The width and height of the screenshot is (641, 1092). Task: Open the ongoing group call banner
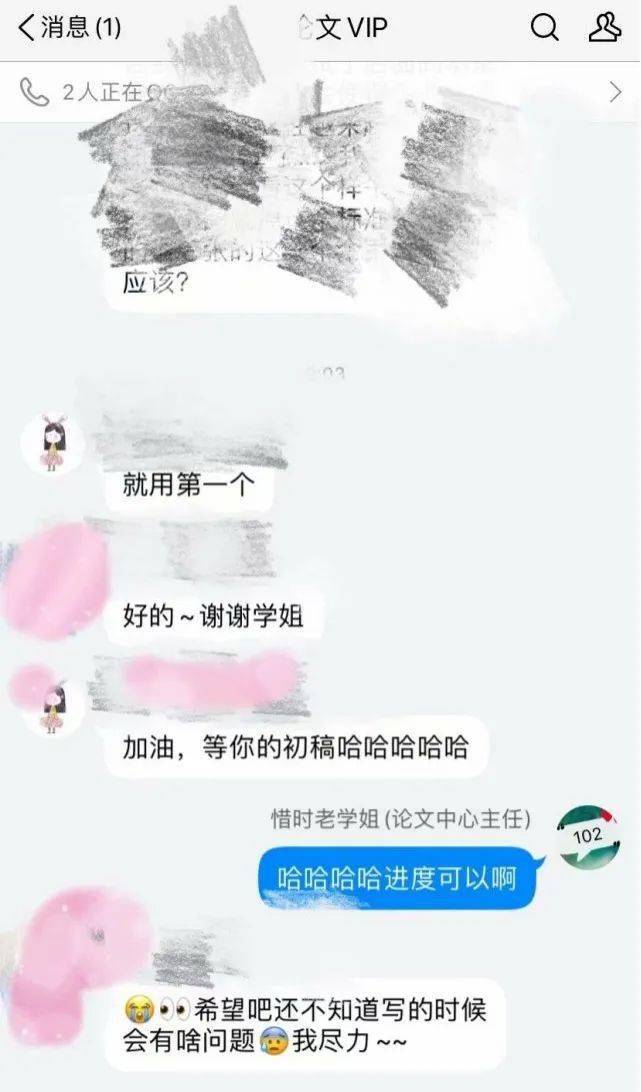(320, 92)
